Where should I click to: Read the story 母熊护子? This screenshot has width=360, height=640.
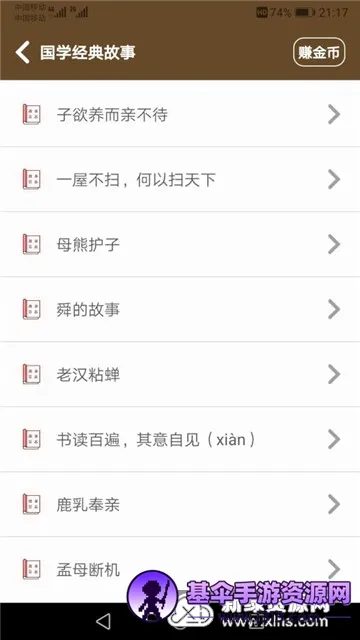click(180, 244)
